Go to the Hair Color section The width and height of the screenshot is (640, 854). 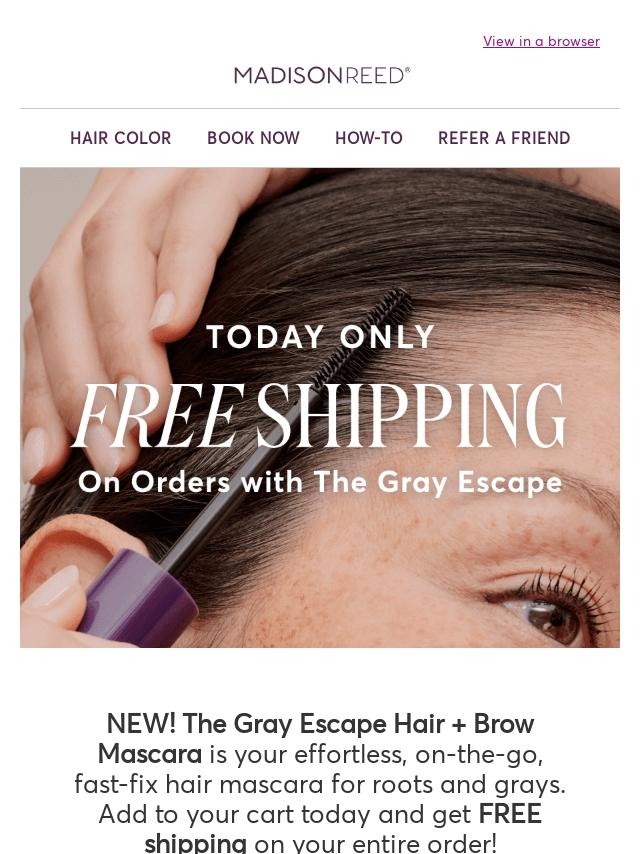coord(121,138)
